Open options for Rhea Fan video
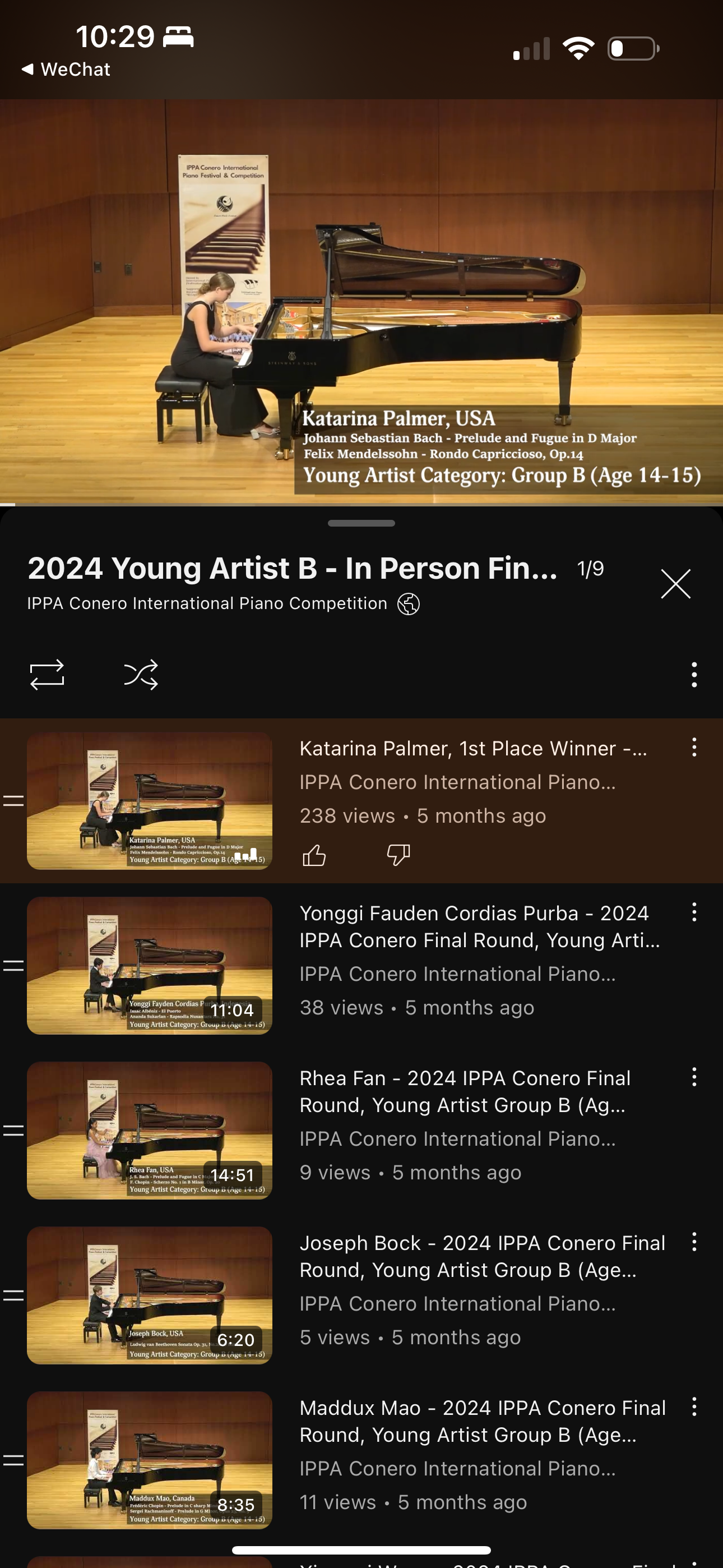This screenshot has height=1568, width=723. tap(694, 1077)
